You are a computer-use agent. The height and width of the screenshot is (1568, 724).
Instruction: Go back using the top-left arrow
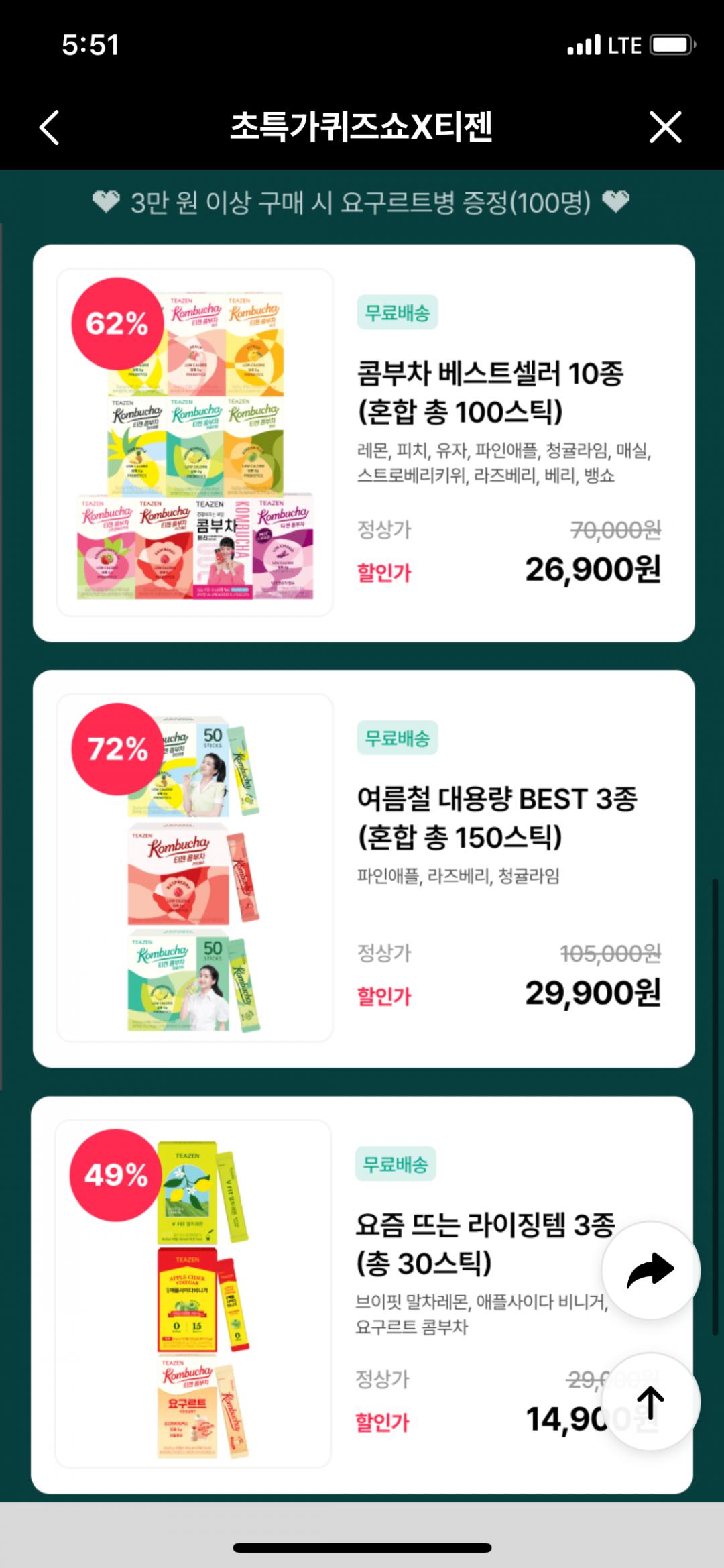click(50, 127)
